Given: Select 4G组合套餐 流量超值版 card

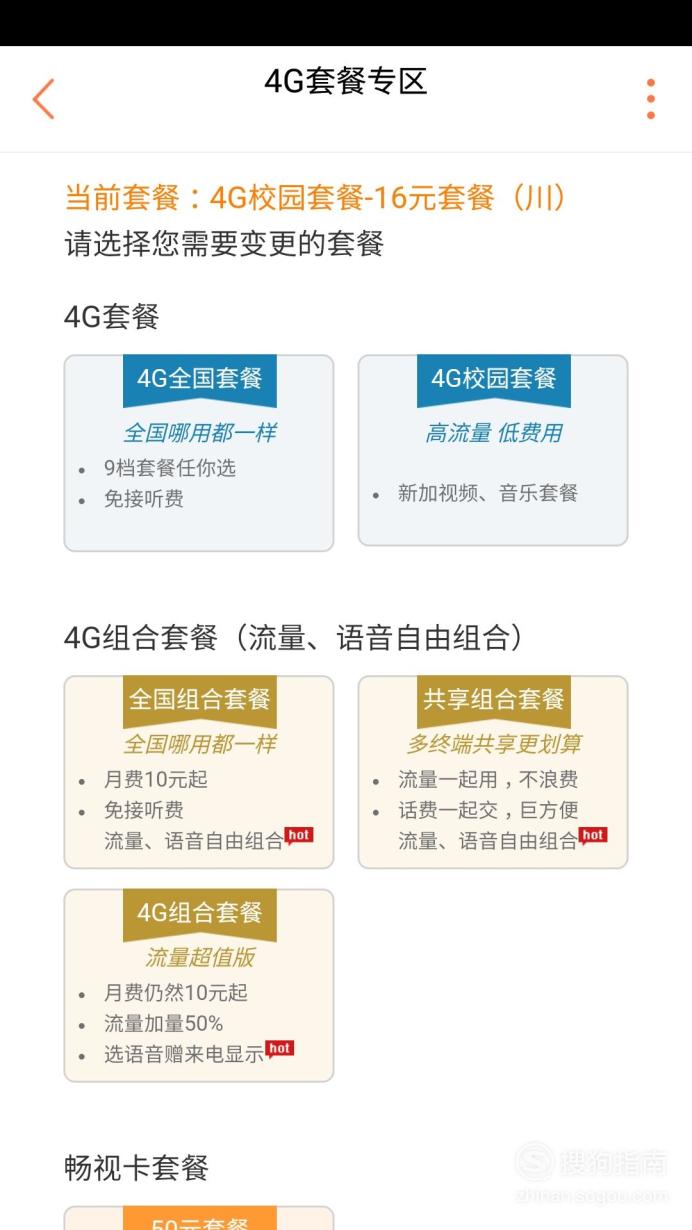Looking at the screenshot, I should pyautogui.click(x=199, y=985).
